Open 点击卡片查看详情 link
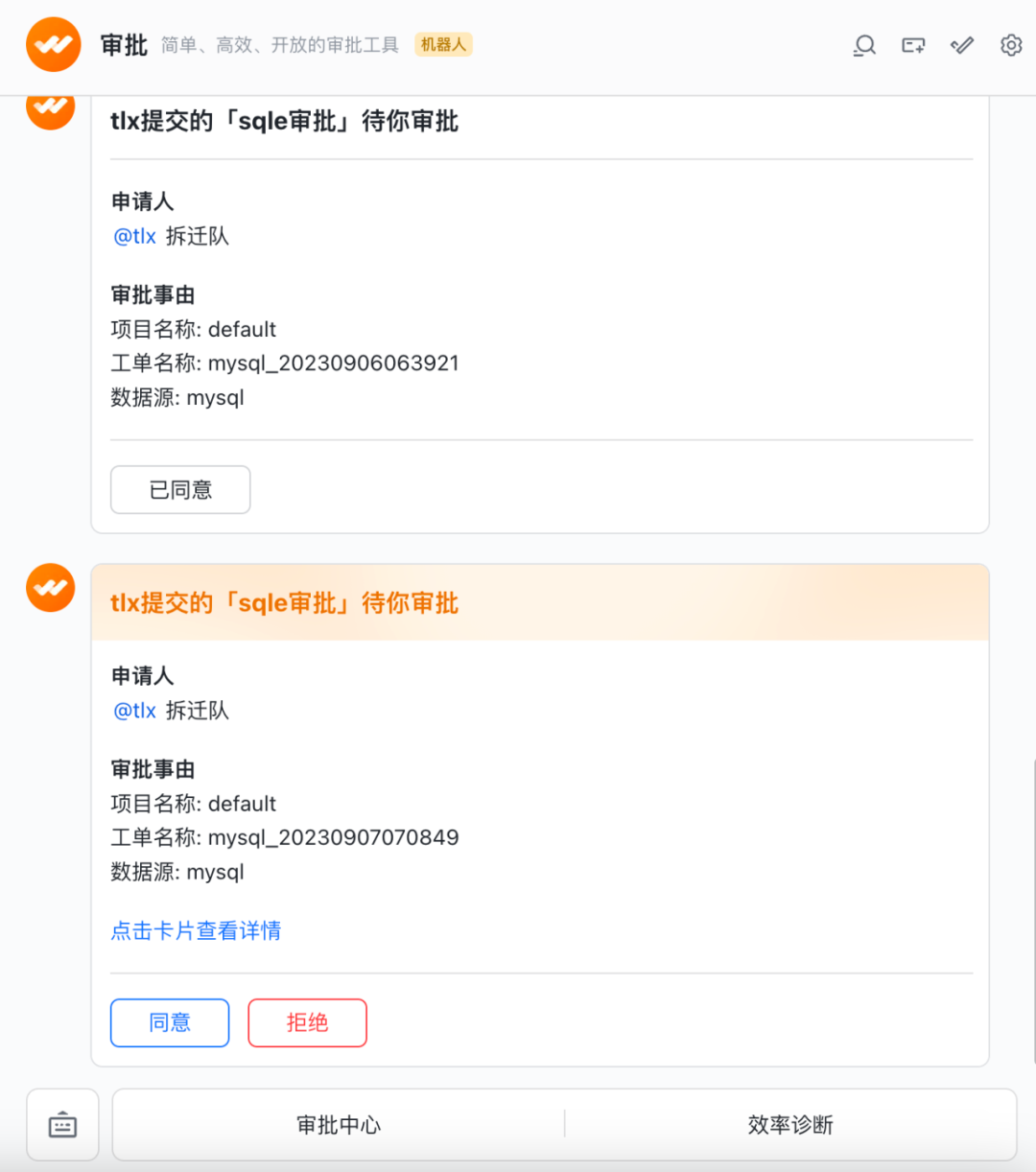This screenshot has width=1036, height=1172. pyautogui.click(x=196, y=930)
